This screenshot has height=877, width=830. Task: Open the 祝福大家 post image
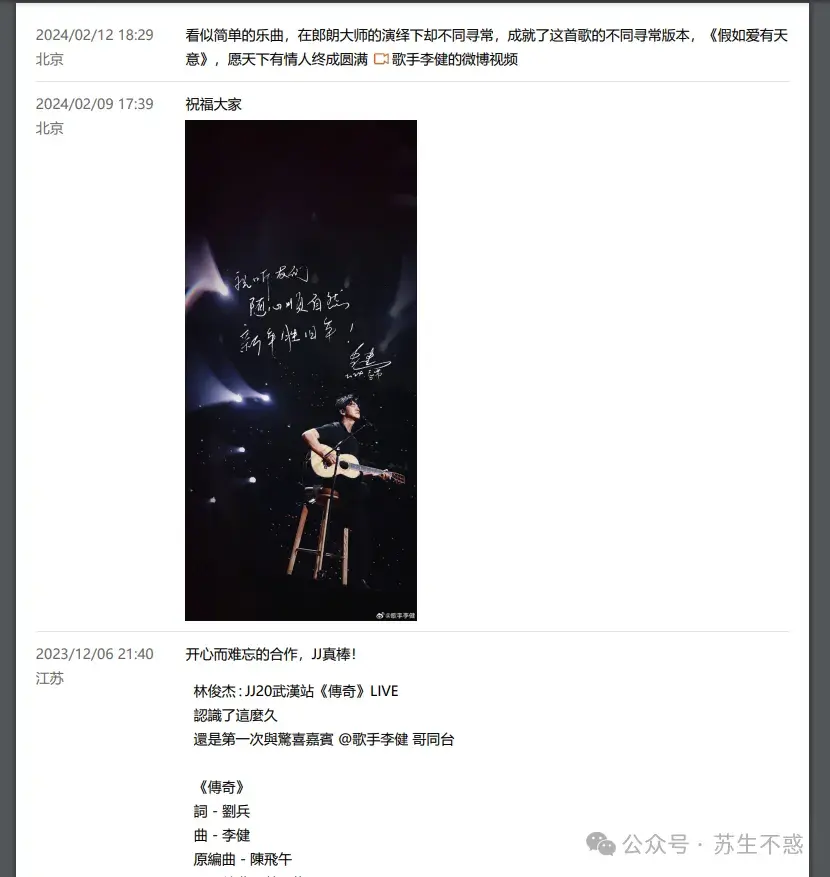(x=300, y=370)
